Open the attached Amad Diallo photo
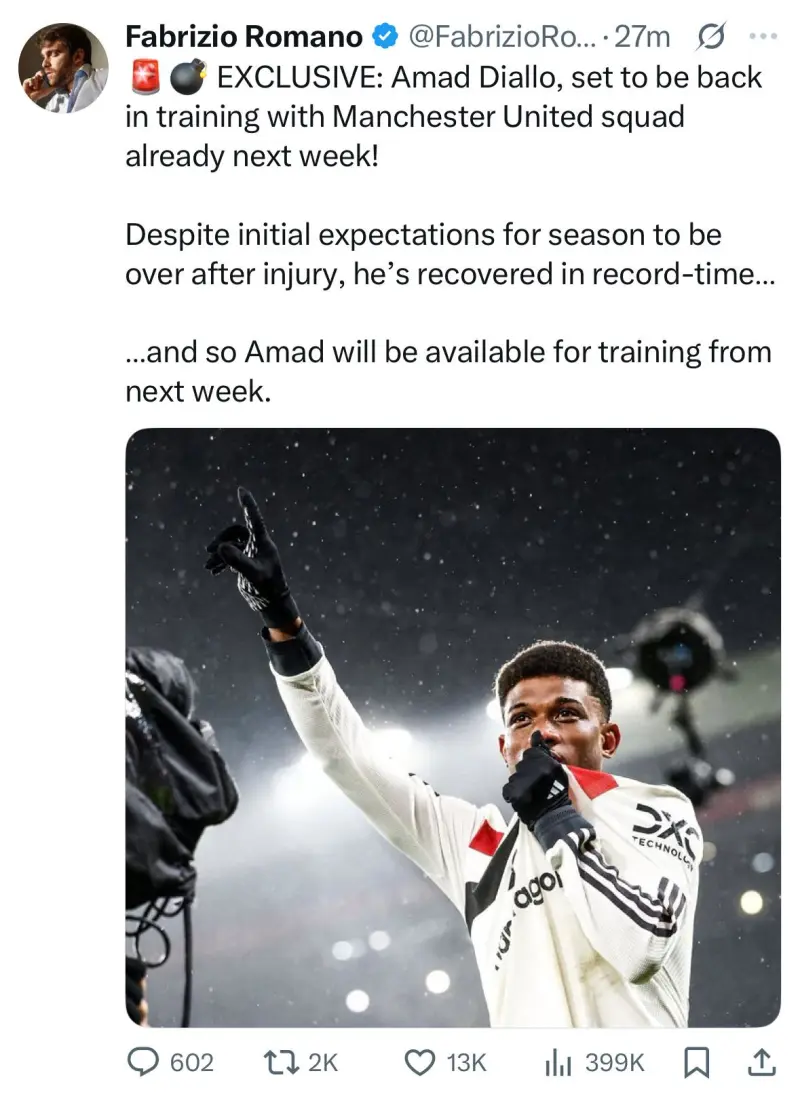Image resolution: width=800 pixels, height=1107 pixels. point(452,727)
